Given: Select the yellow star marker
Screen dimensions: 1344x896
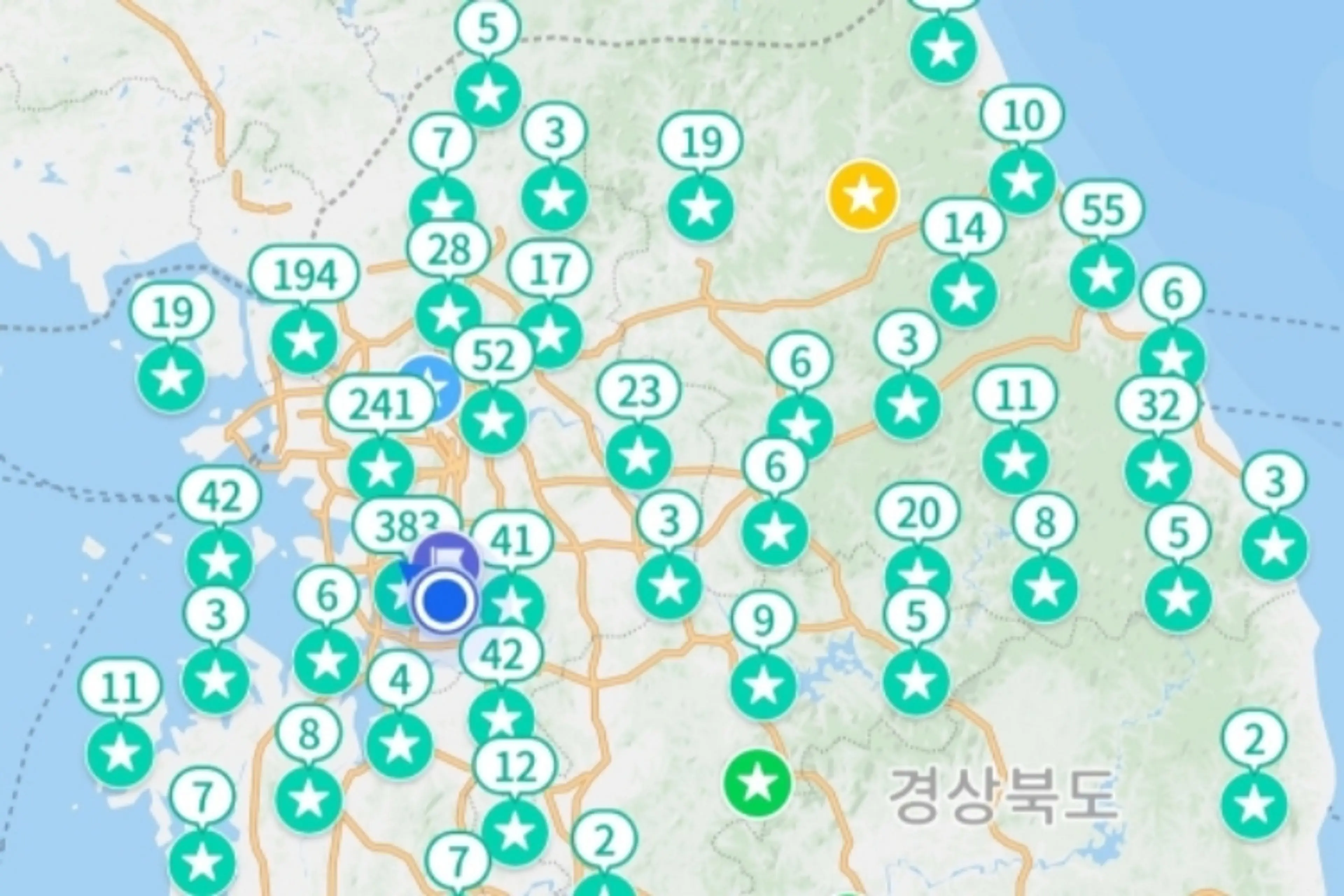Looking at the screenshot, I should click(x=863, y=195).
